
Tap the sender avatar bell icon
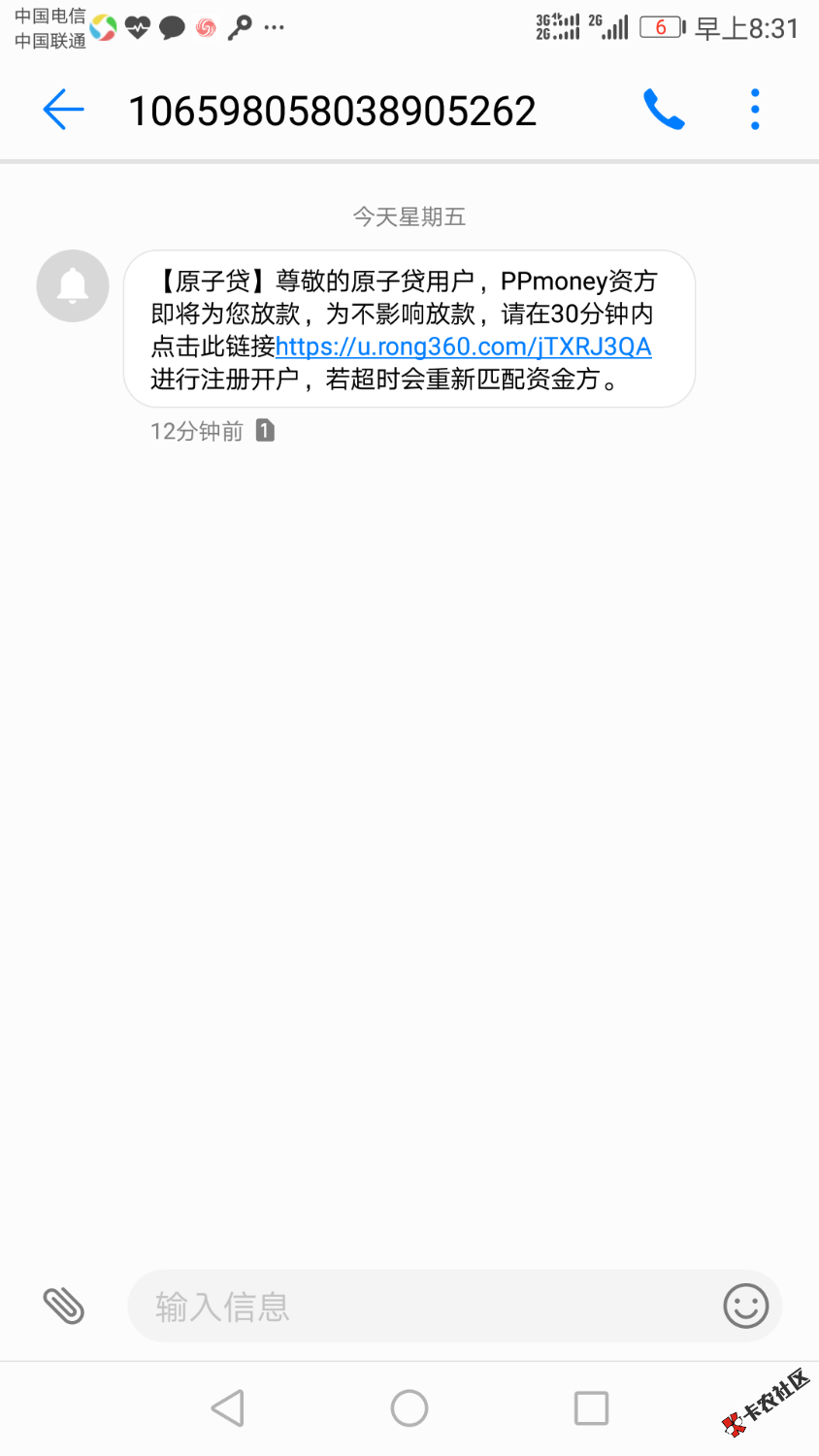tap(73, 286)
